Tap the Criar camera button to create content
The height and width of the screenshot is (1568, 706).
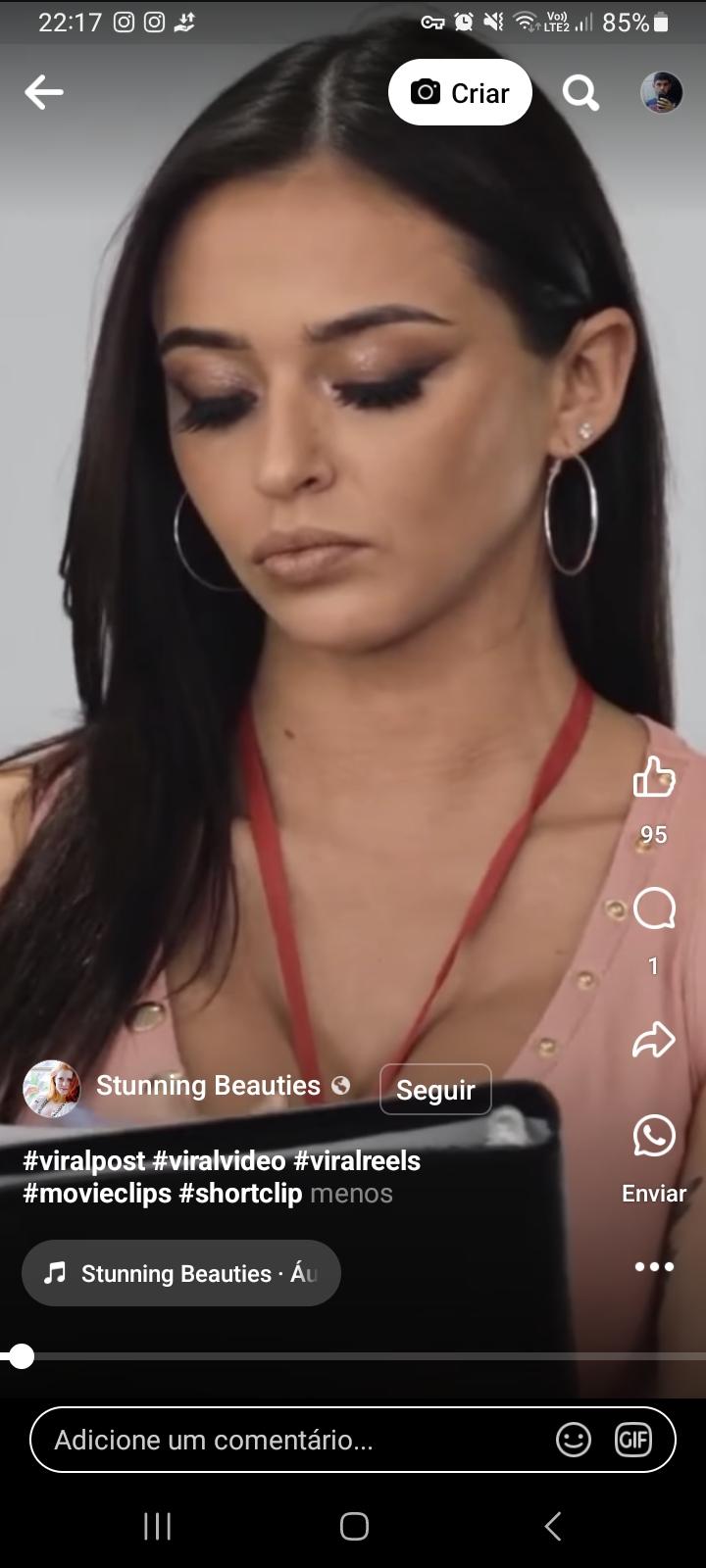[x=459, y=91]
